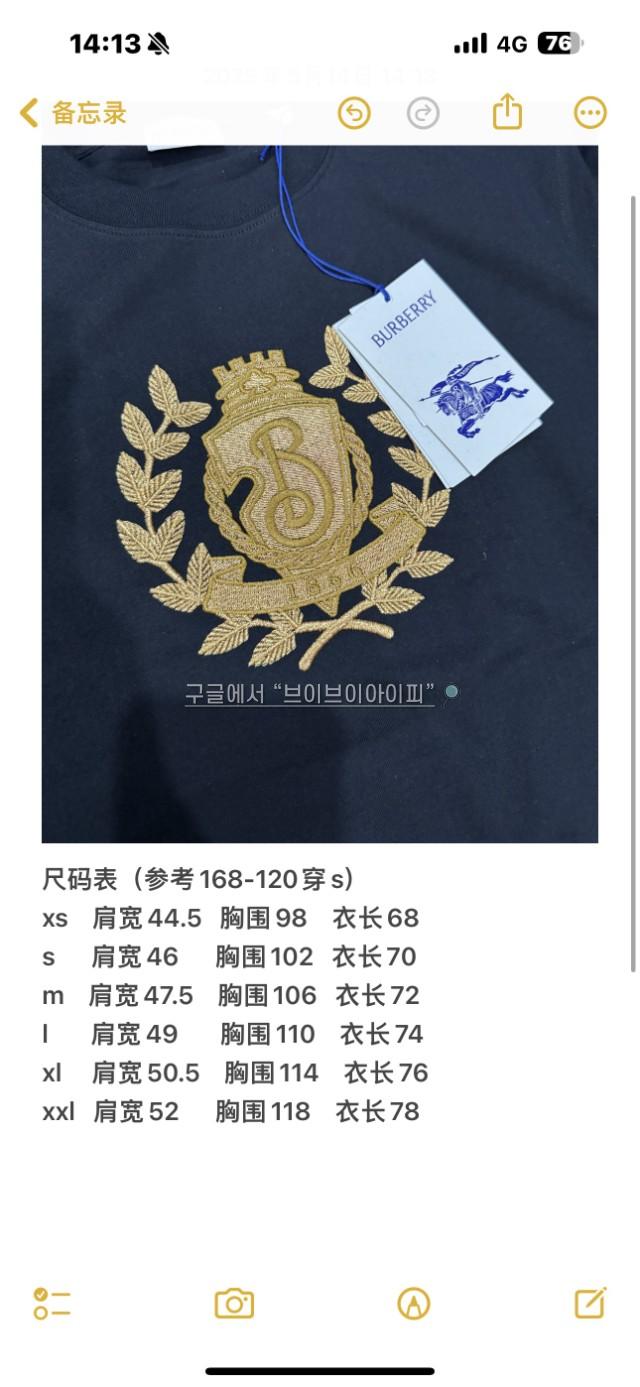This screenshot has width=640, height=1387.
Task: Redo the last undone edit
Action: click(423, 113)
